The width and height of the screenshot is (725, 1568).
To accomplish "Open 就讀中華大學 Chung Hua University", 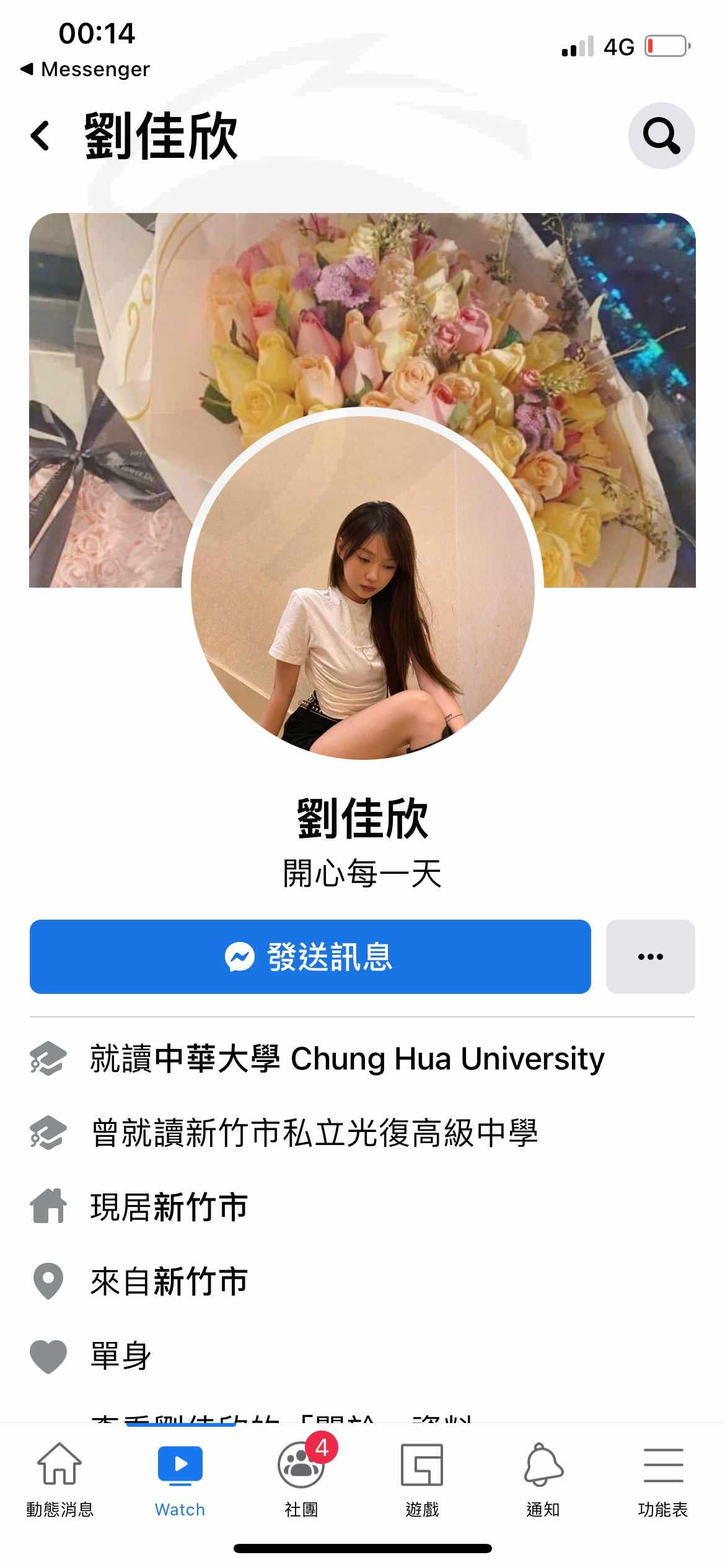I will click(x=347, y=1058).
